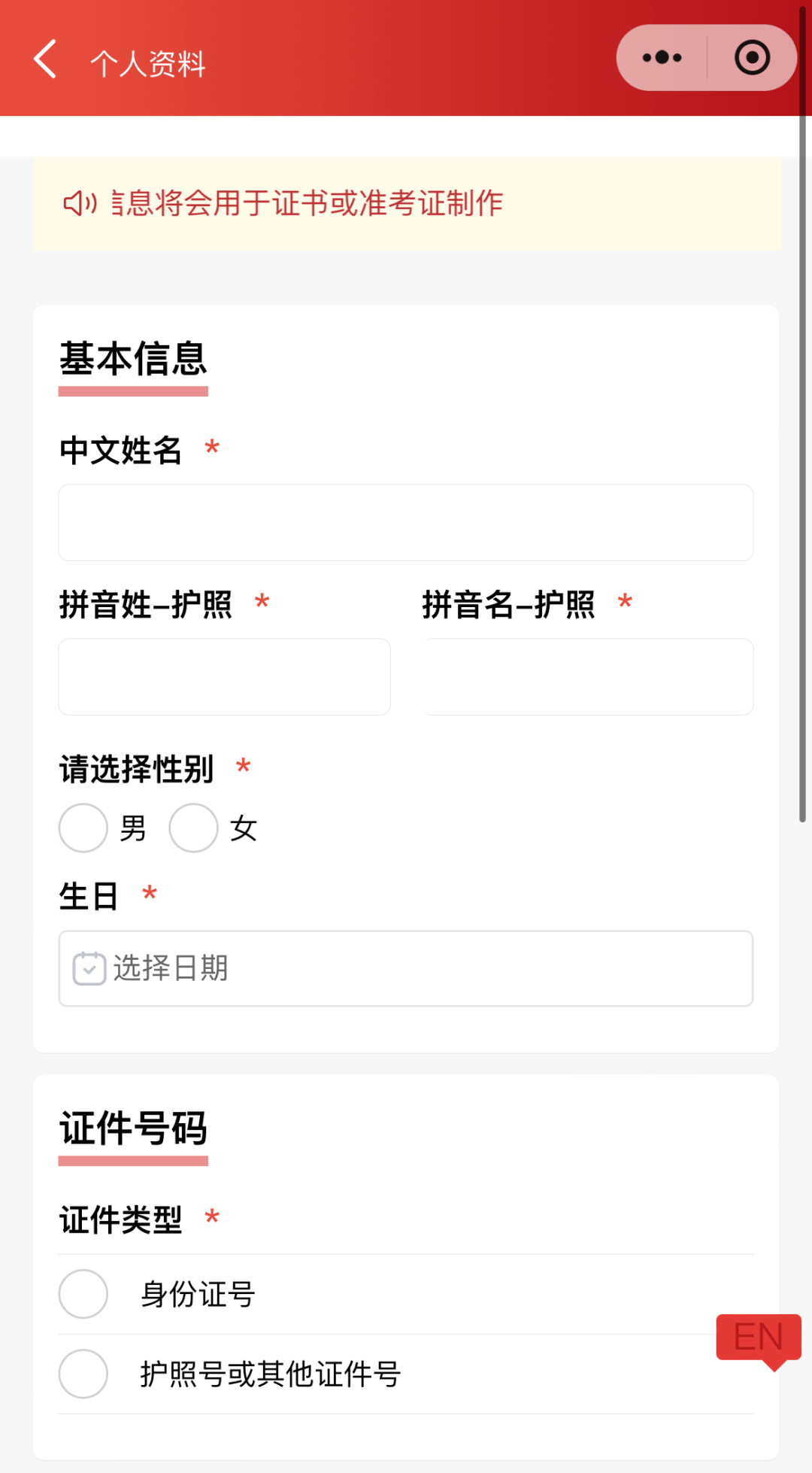Select the 女 gender radio button
Image resolution: width=812 pixels, height=1473 pixels.
193,828
